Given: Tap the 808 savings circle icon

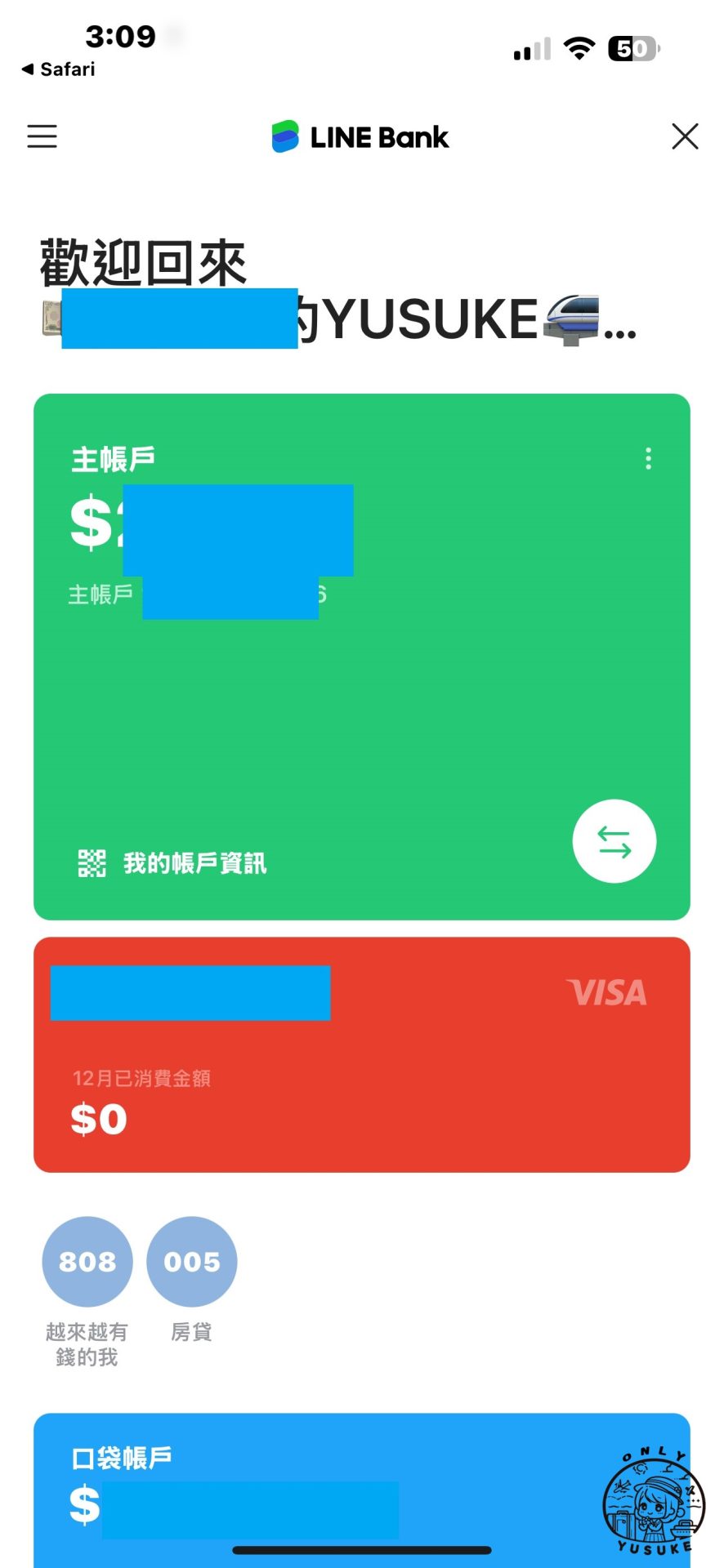Looking at the screenshot, I should tap(86, 1260).
